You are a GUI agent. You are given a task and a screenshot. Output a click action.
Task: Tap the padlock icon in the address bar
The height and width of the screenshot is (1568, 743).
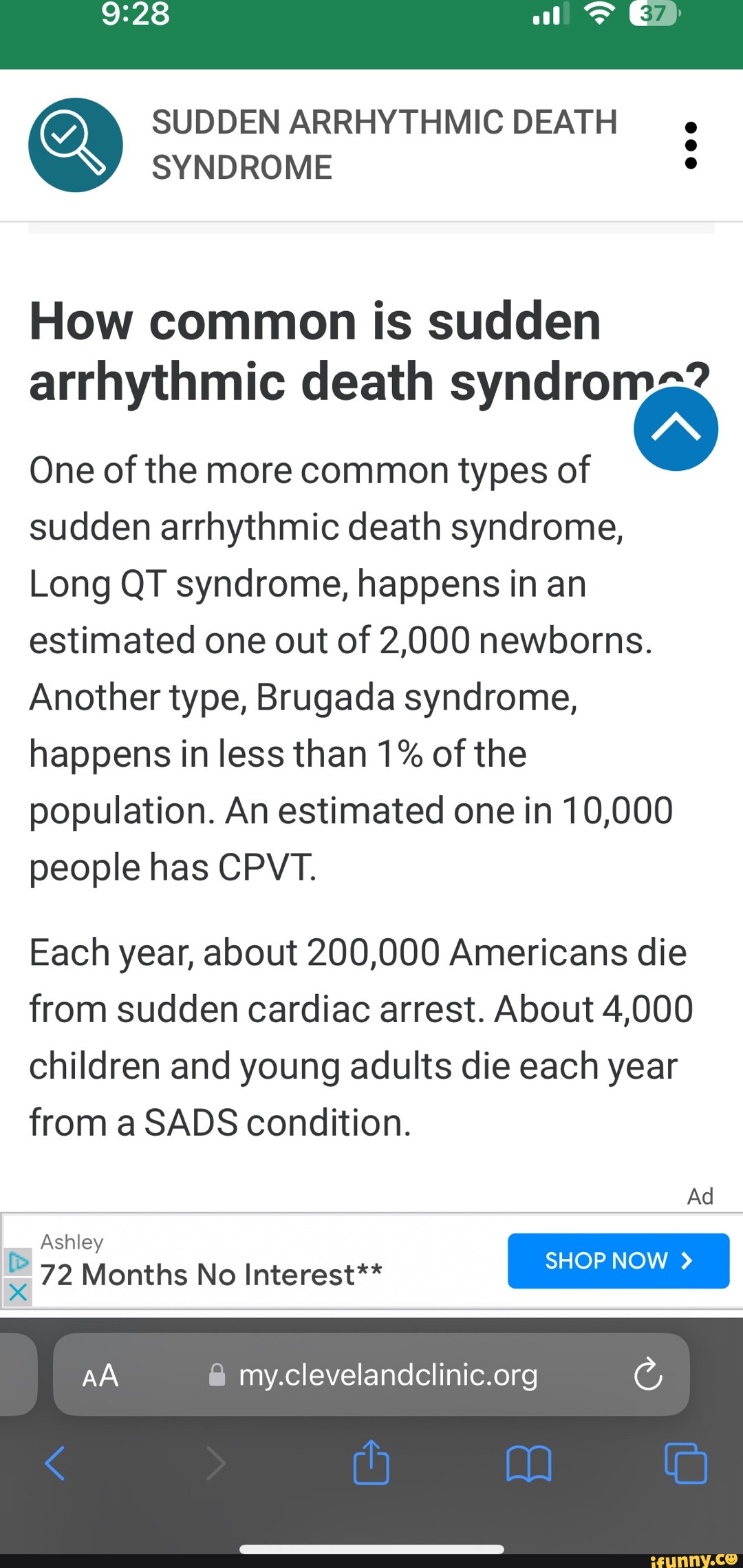click(217, 1375)
